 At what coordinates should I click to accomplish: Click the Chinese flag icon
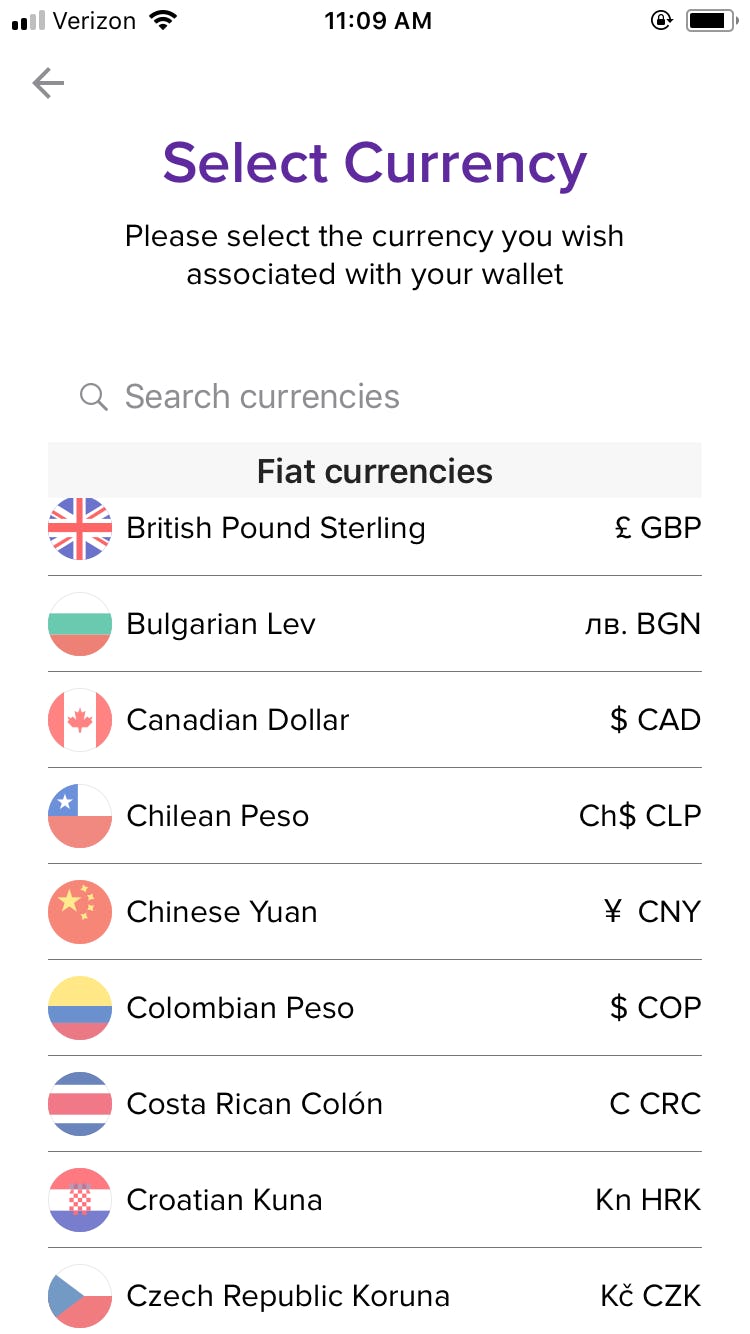tap(79, 911)
